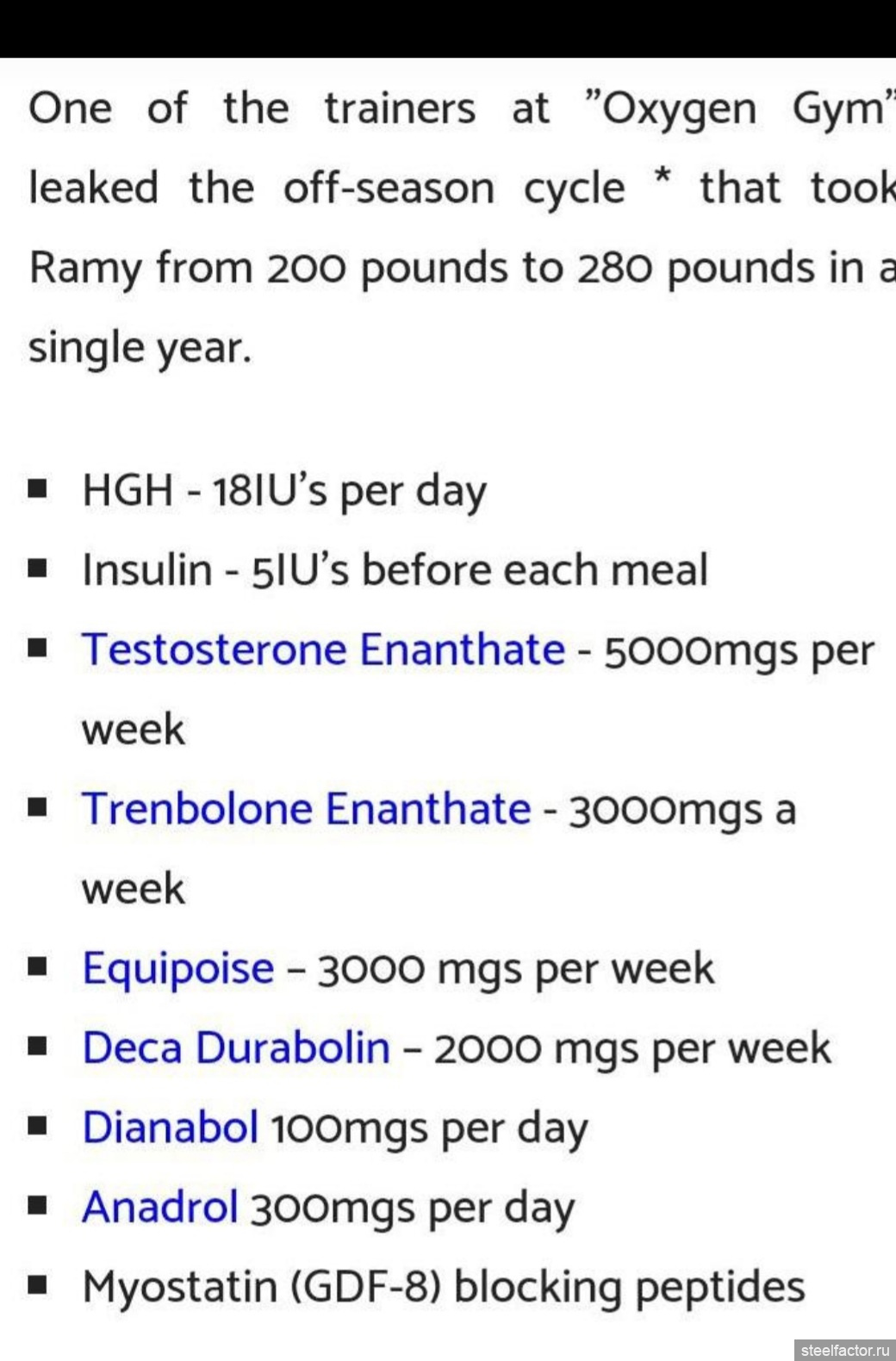The image size is (896, 1361).
Task: Open the Testosterone Enanthate link
Action: point(323,649)
